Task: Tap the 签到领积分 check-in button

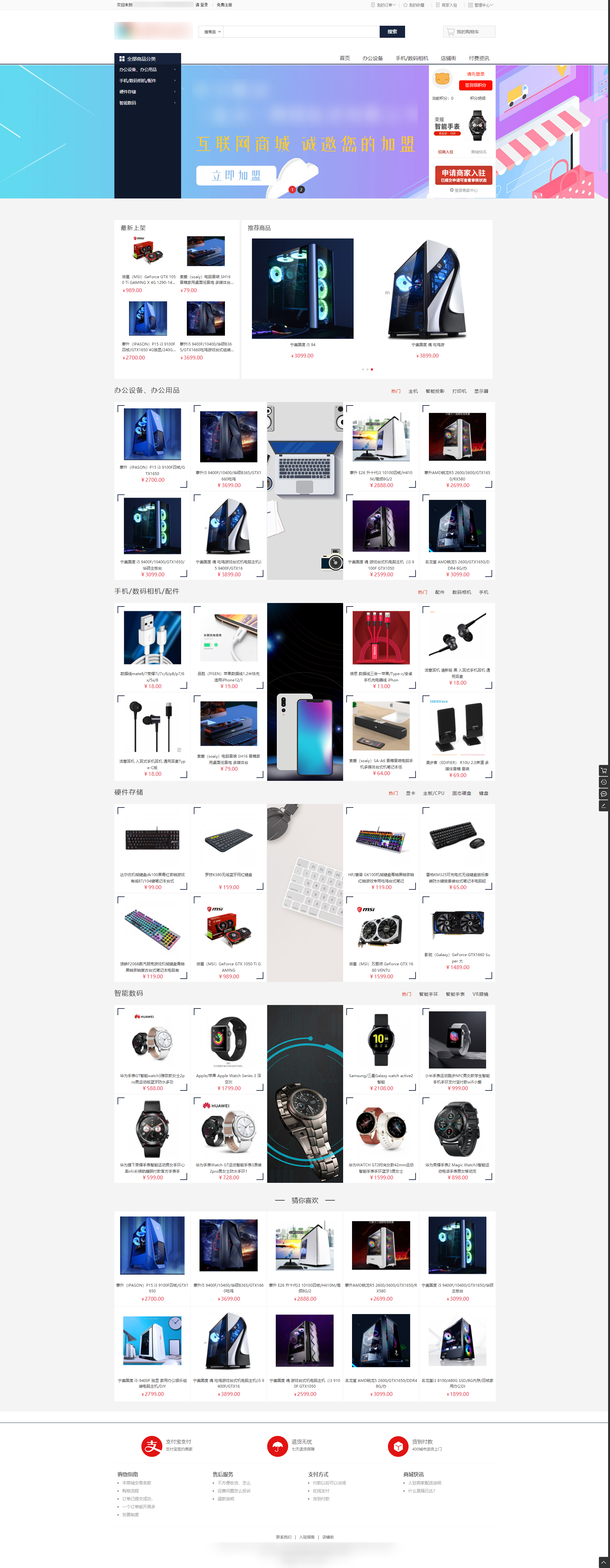Action: pos(476,85)
